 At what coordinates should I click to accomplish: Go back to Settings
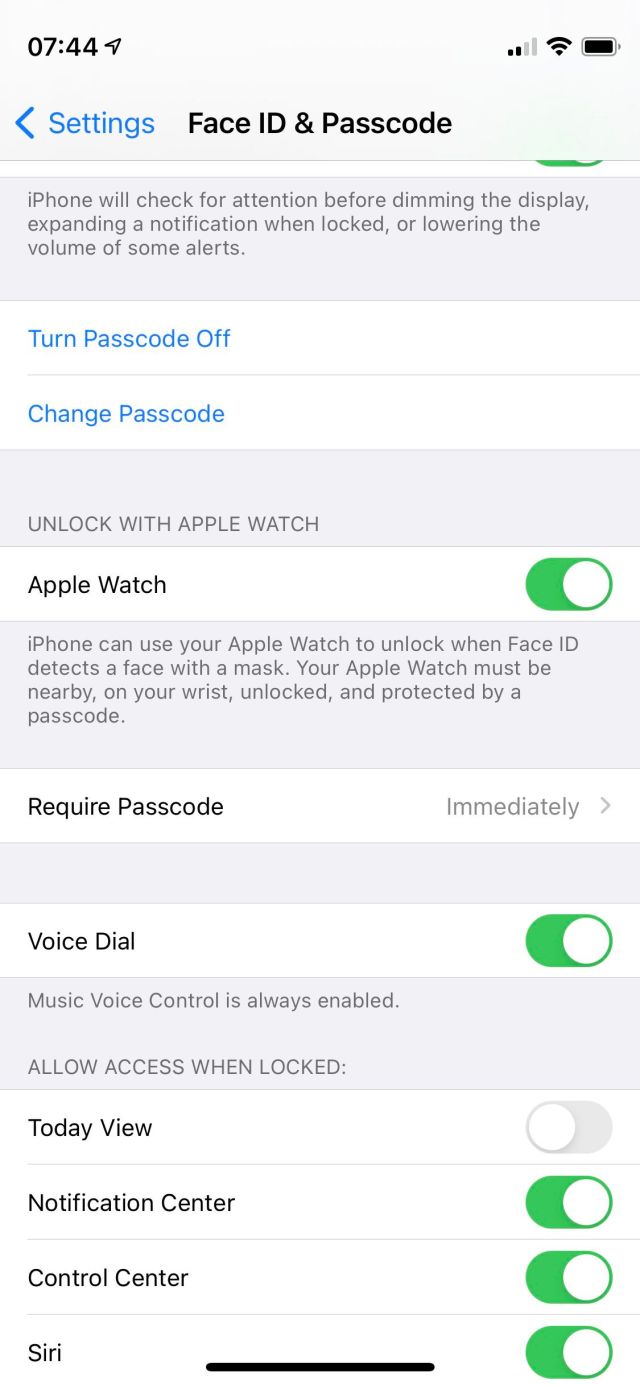85,123
